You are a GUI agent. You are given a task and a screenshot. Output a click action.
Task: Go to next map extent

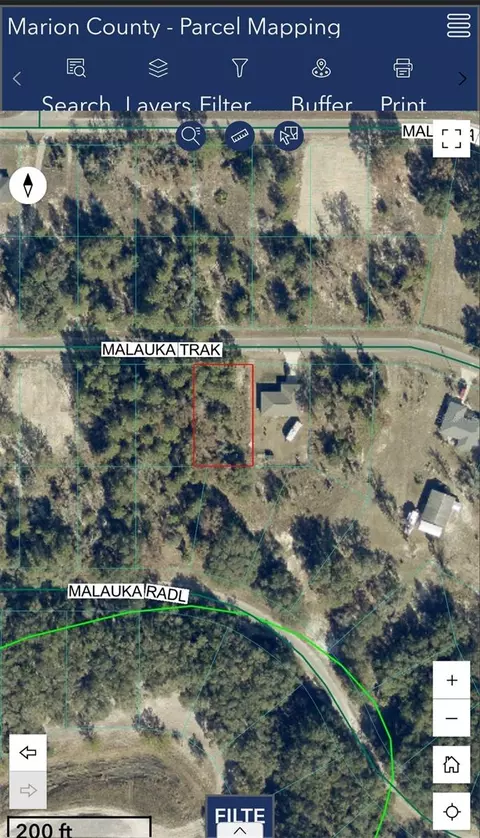(x=28, y=790)
